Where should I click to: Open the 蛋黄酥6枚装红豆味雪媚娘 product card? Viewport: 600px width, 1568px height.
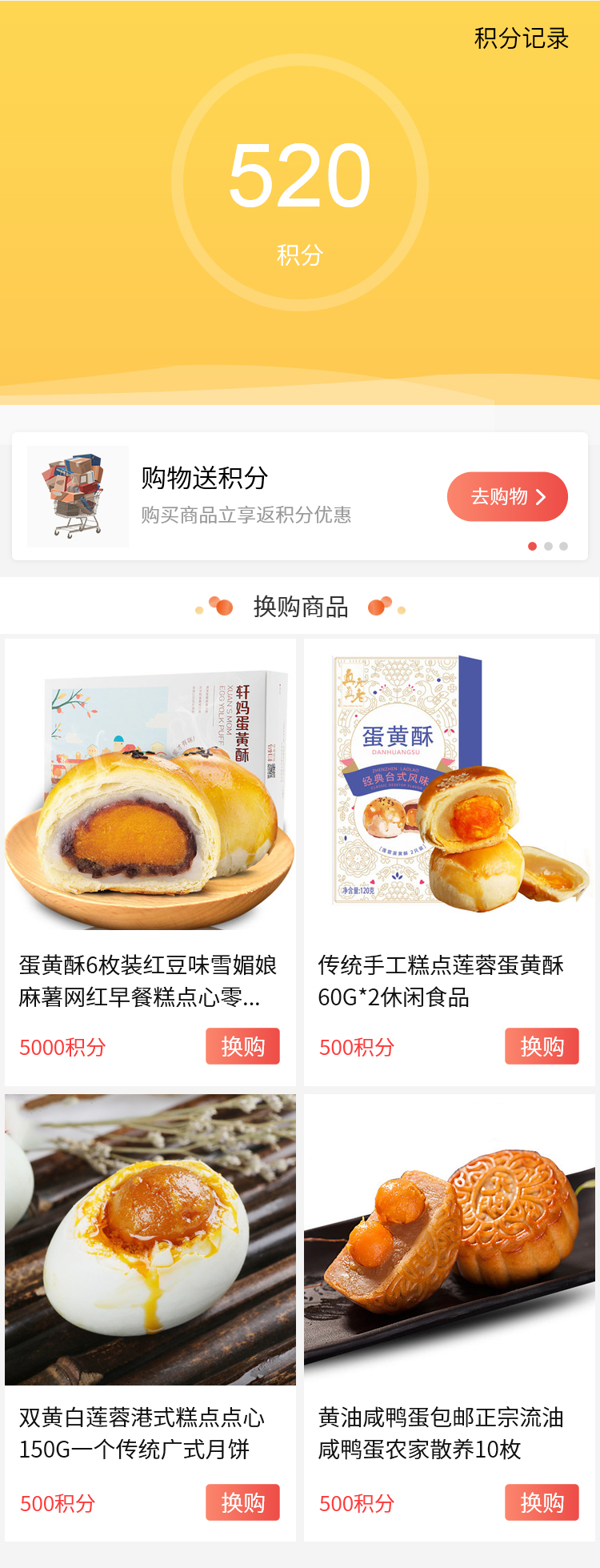pyautogui.click(x=150, y=800)
